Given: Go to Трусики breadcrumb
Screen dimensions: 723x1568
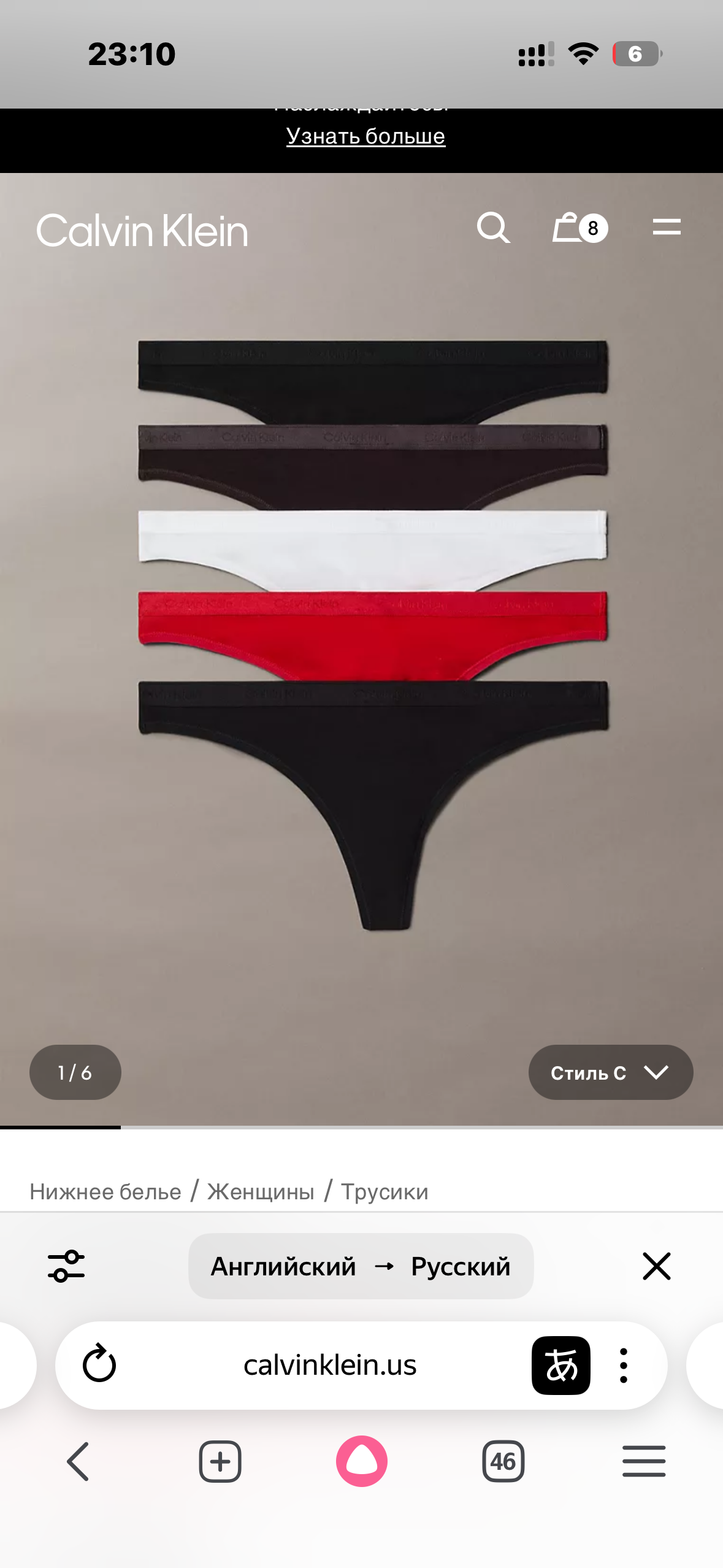Looking at the screenshot, I should click(384, 1191).
